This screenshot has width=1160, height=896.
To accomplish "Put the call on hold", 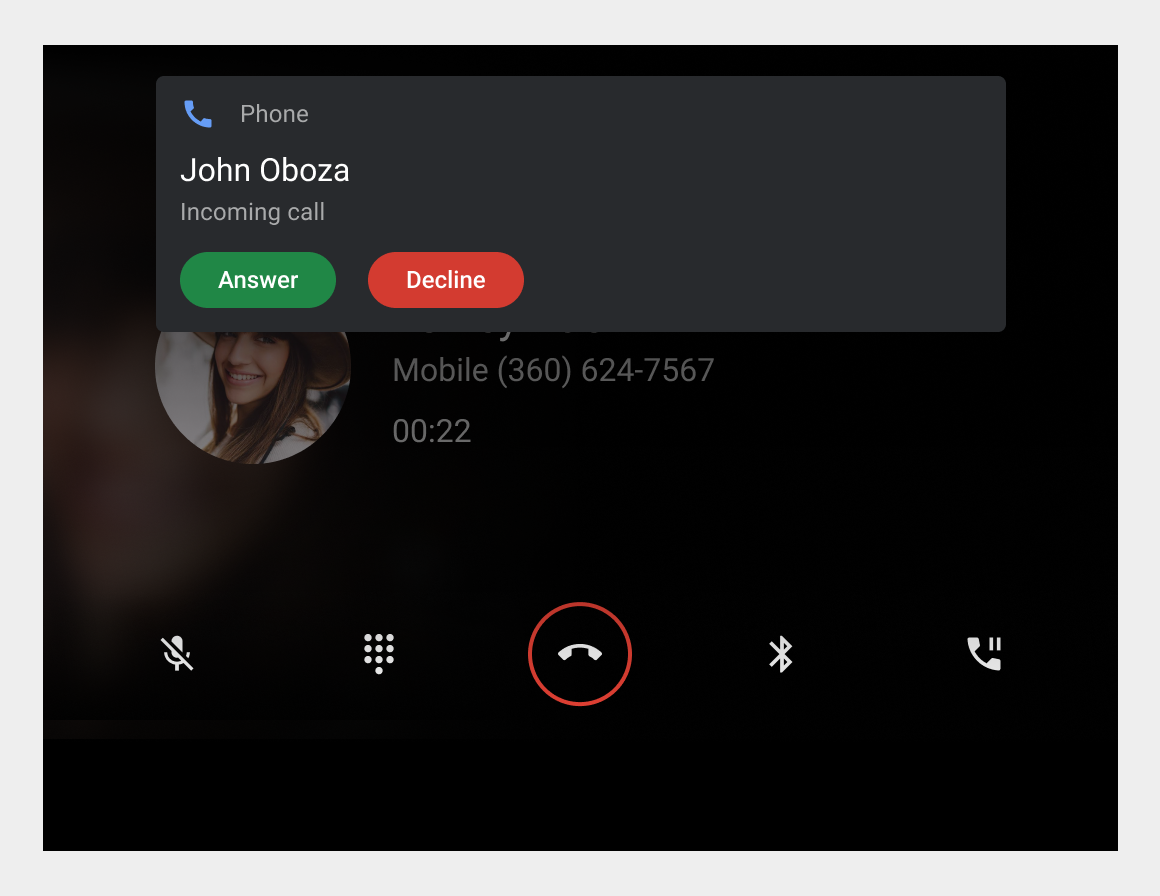I will pos(984,654).
